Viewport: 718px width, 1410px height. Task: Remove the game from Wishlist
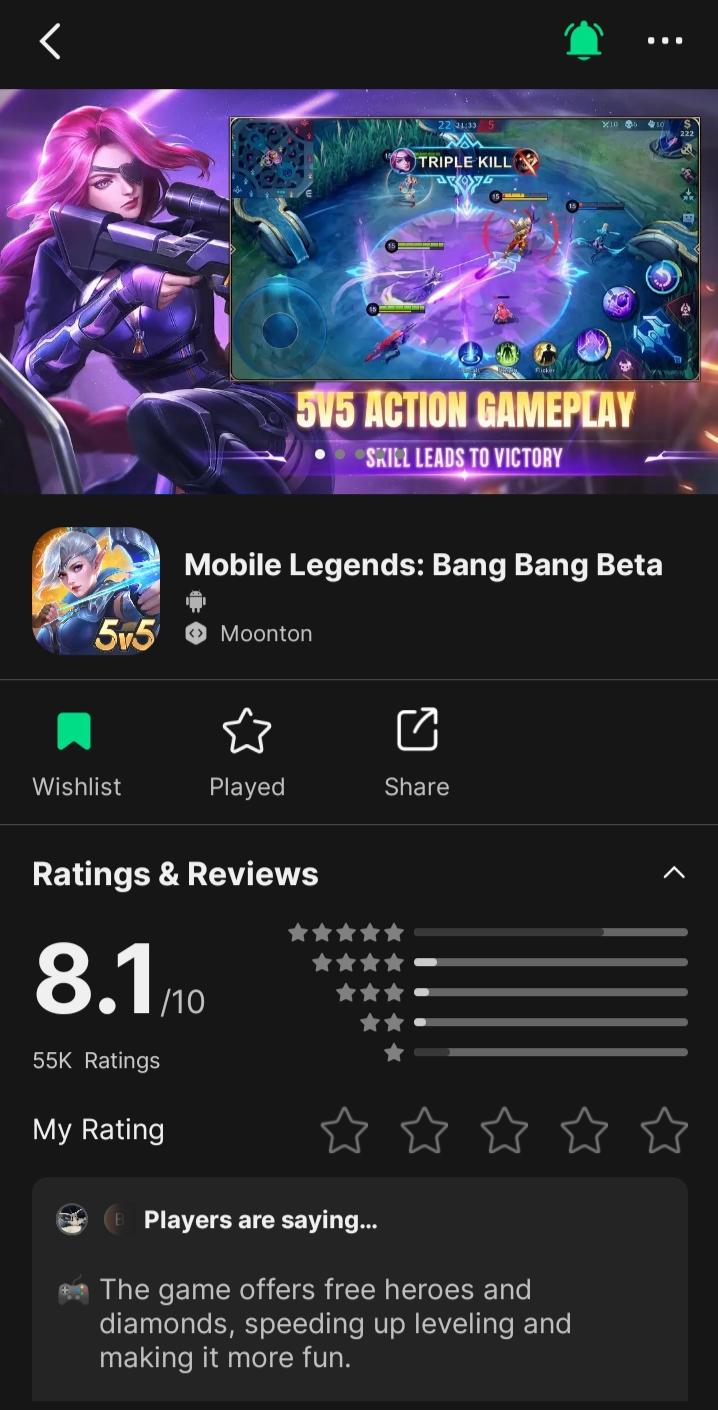coord(76,753)
